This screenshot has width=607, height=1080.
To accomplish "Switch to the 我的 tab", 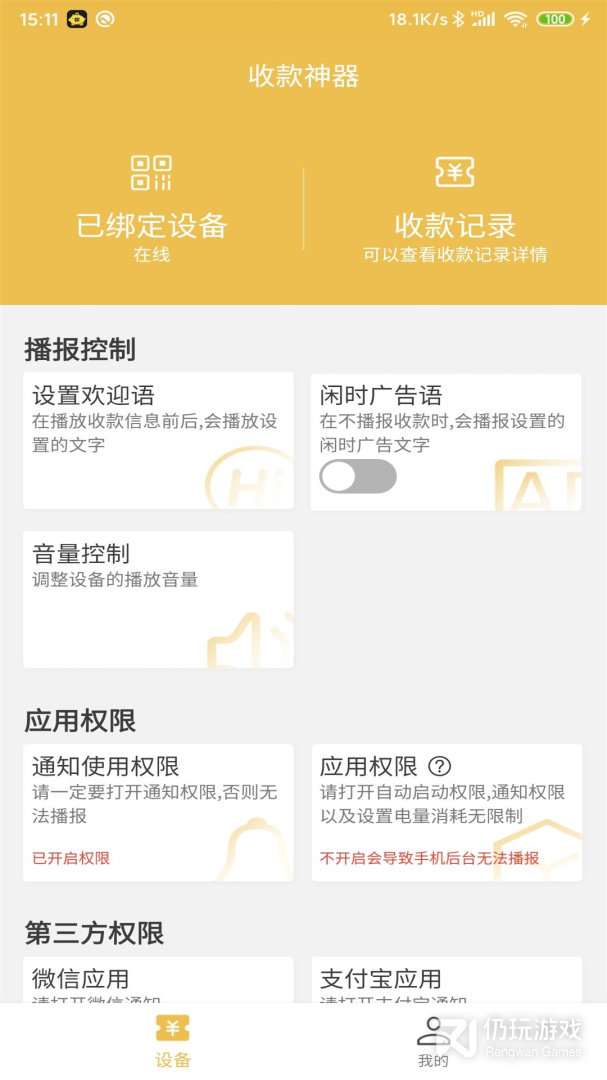I will [433, 1042].
